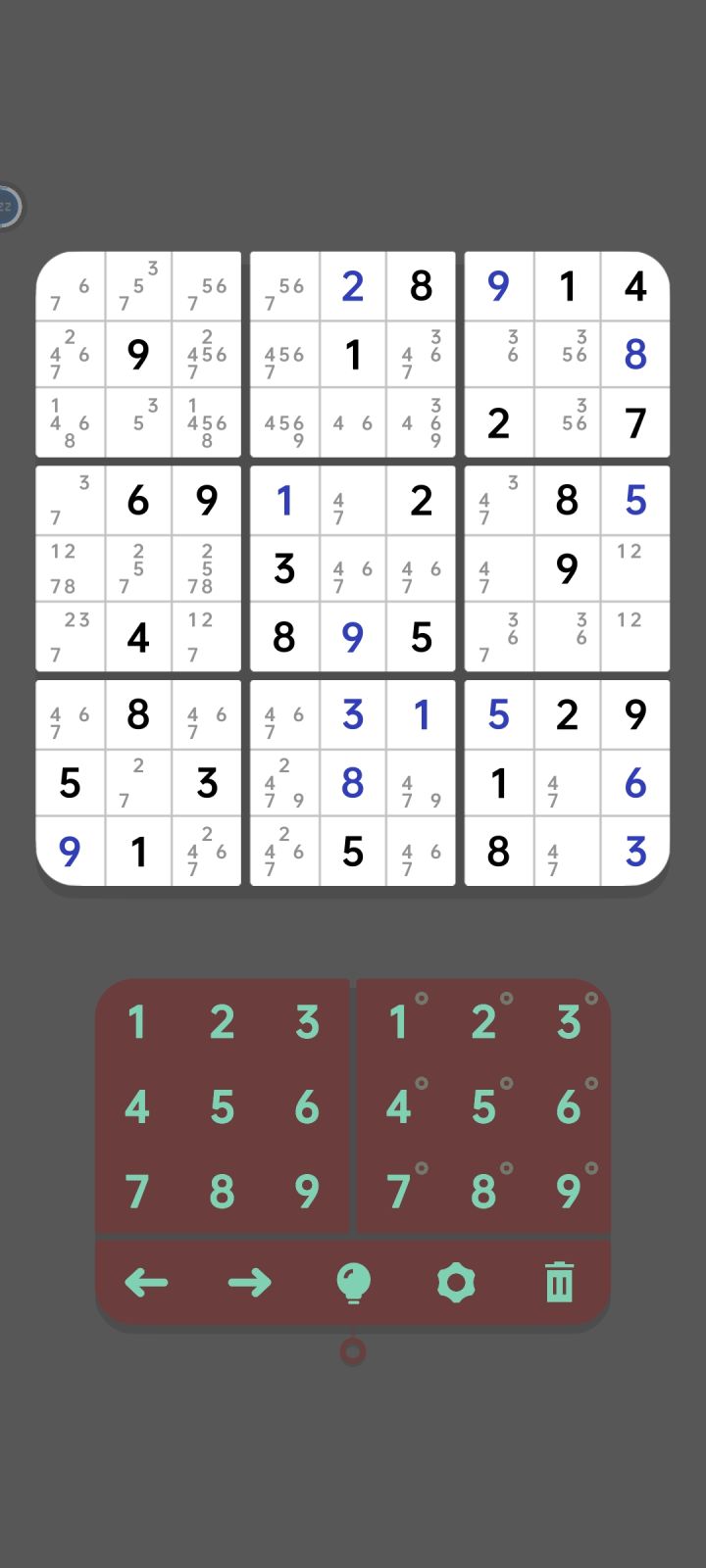
Task: Toggle pencil note 2 on the notes keypad
Action: click(482, 1023)
